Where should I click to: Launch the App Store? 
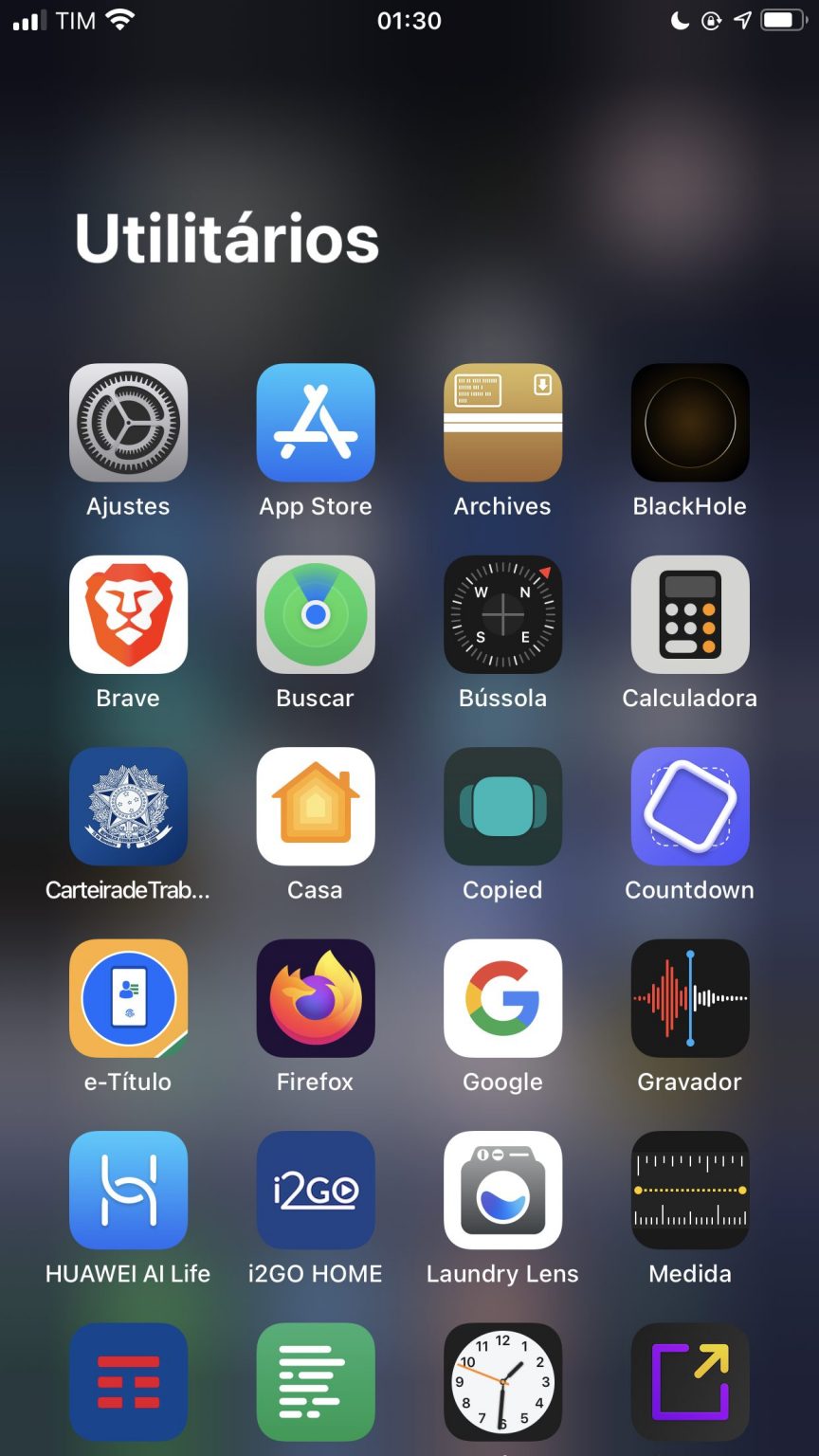316,422
